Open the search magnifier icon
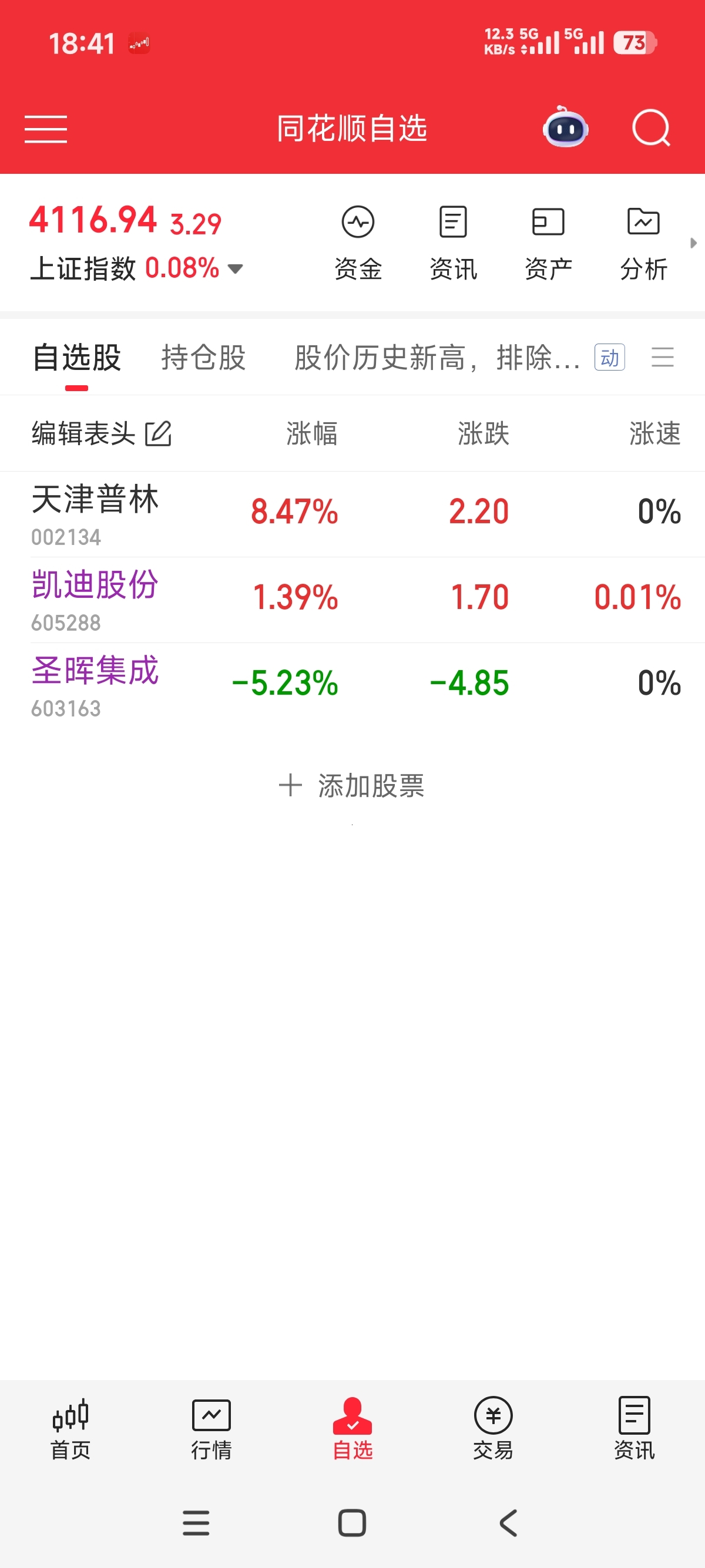This screenshot has height=1568, width=705. [x=650, y=129]
